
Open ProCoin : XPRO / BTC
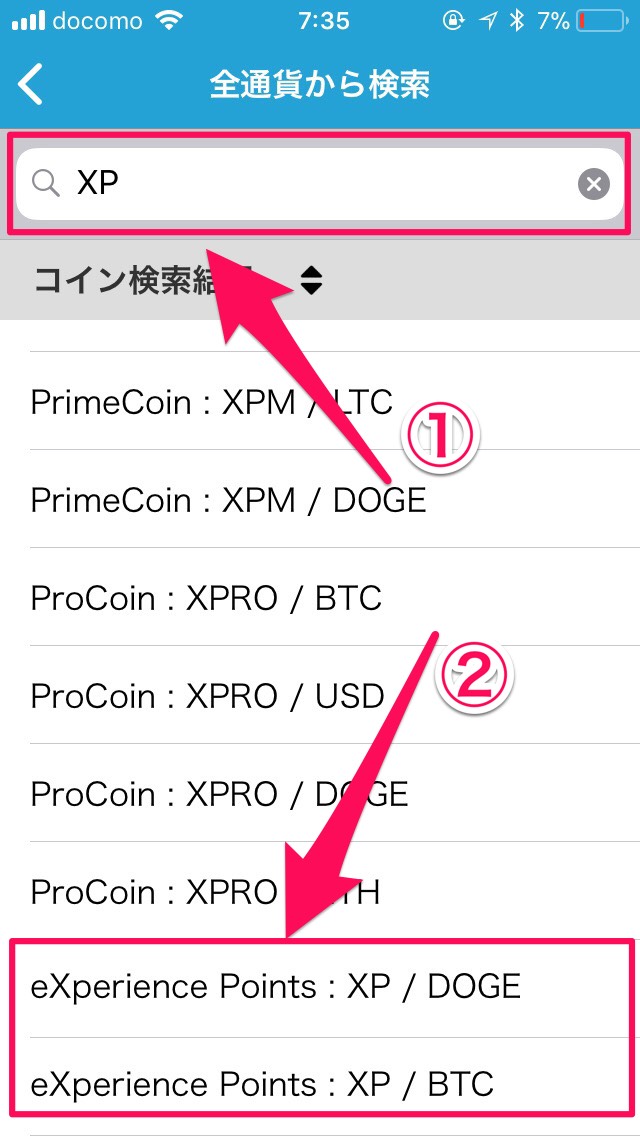coord(320,598)
